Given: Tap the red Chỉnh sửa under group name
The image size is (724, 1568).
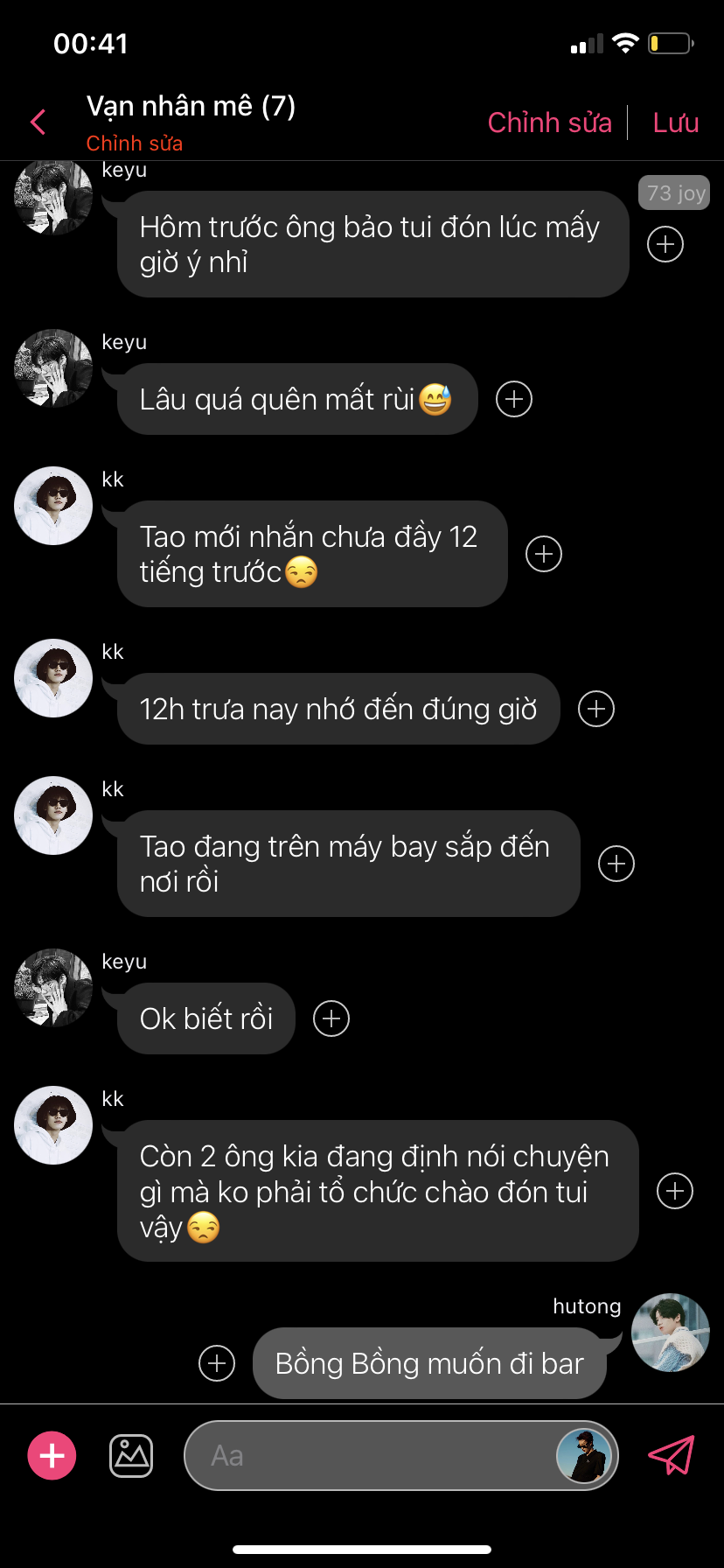Looking at the screenshot, I should click(x=134, y=143).
